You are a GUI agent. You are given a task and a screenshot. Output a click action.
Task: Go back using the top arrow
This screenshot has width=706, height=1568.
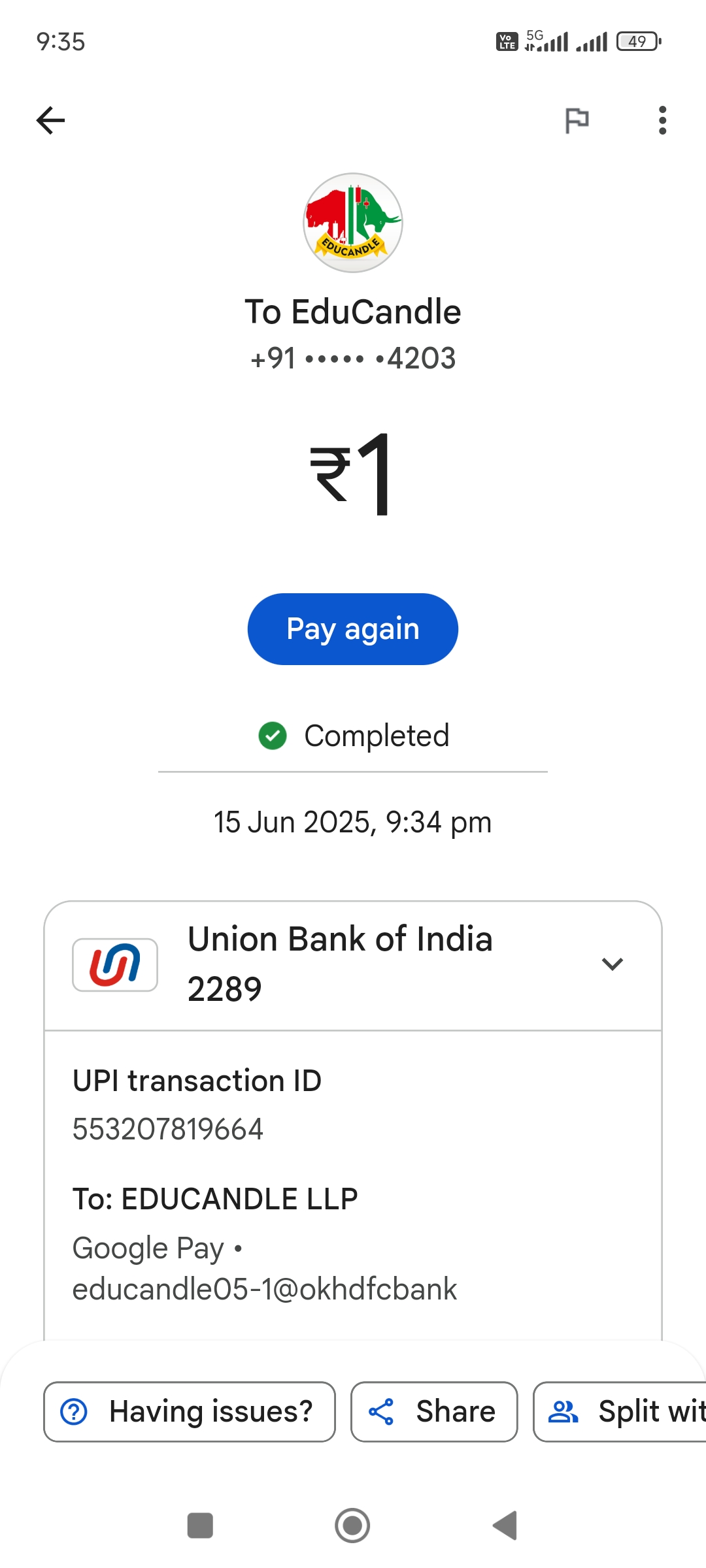50,120
